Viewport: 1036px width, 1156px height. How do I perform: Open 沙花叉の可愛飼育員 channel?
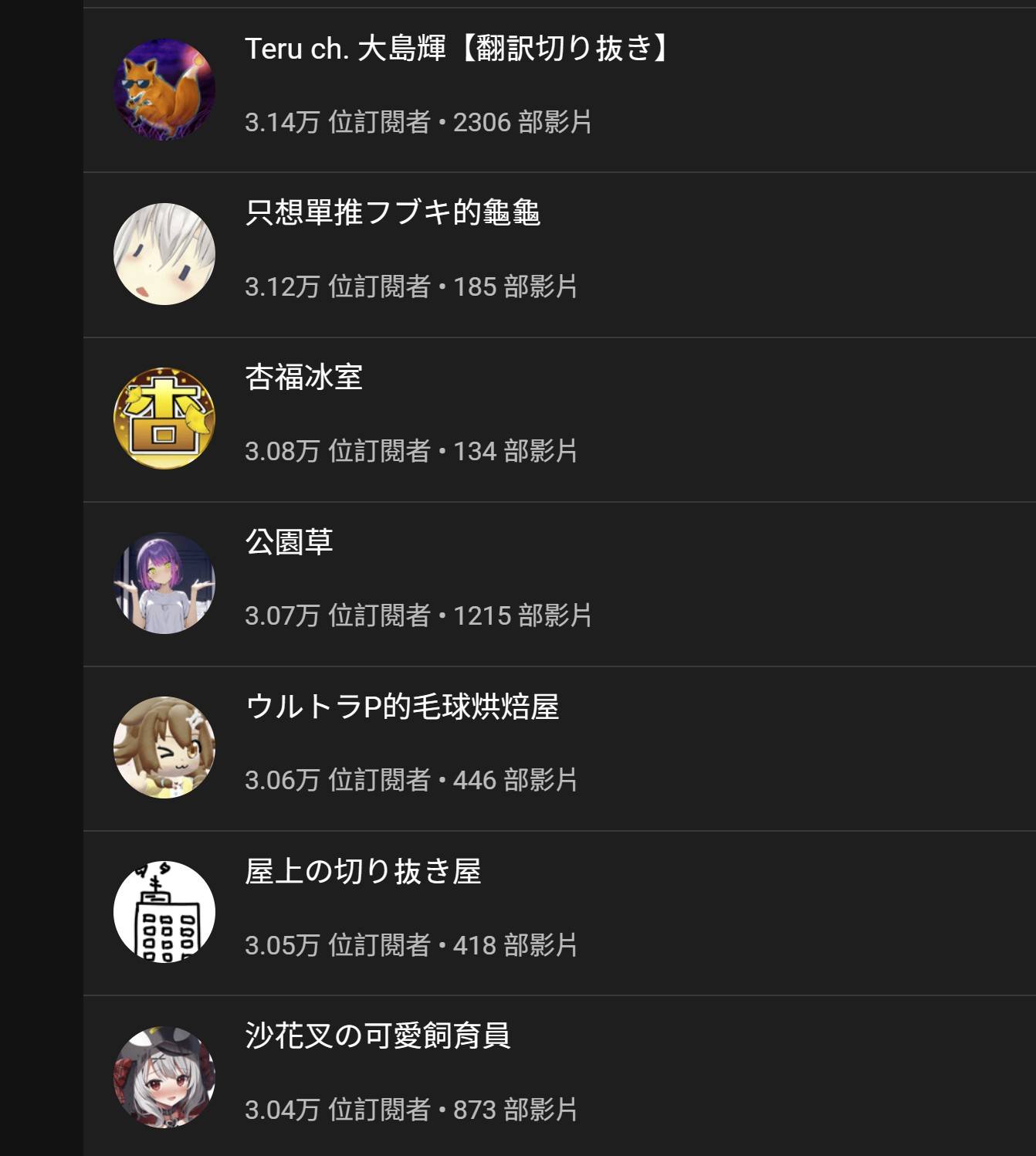[x=377, y=1036]
